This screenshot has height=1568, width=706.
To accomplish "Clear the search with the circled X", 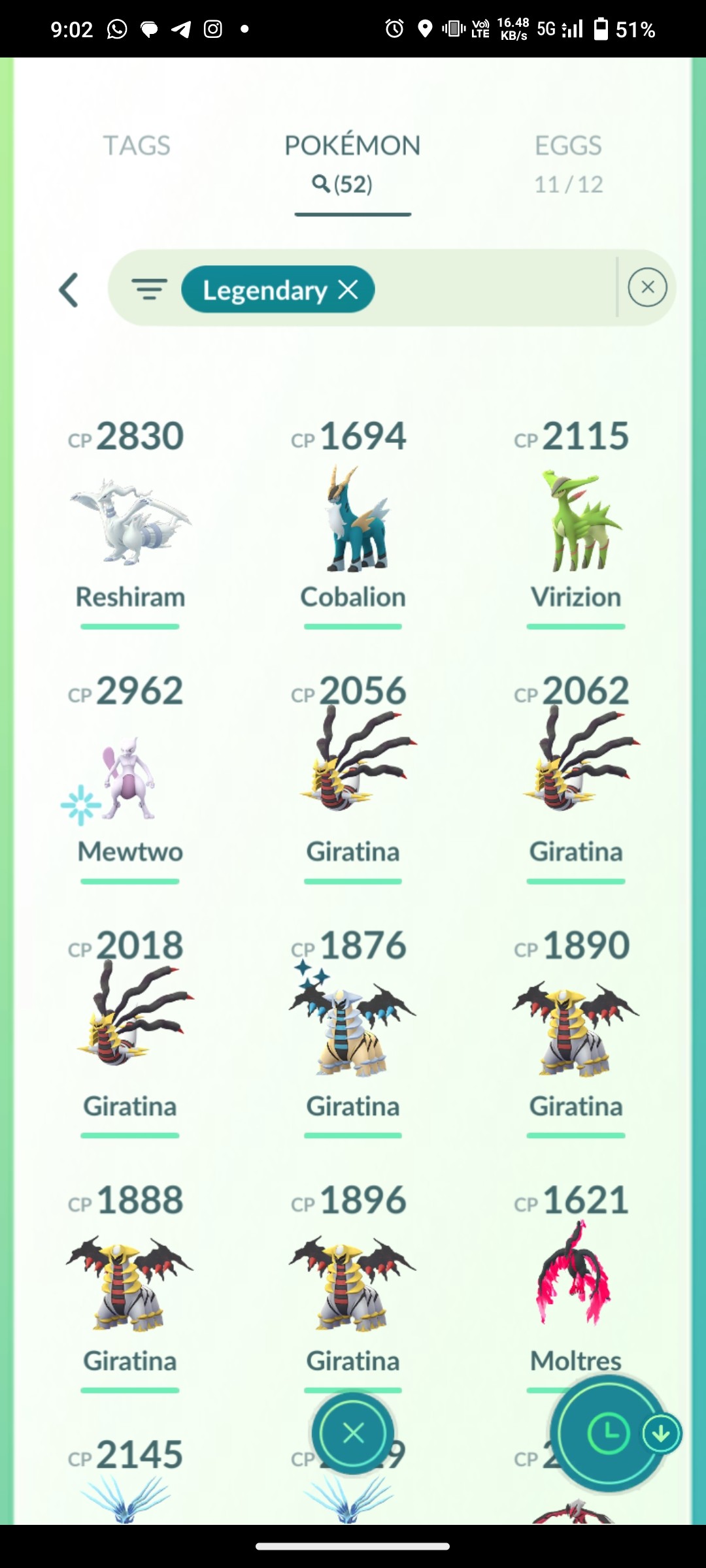I will pos(647,287).
